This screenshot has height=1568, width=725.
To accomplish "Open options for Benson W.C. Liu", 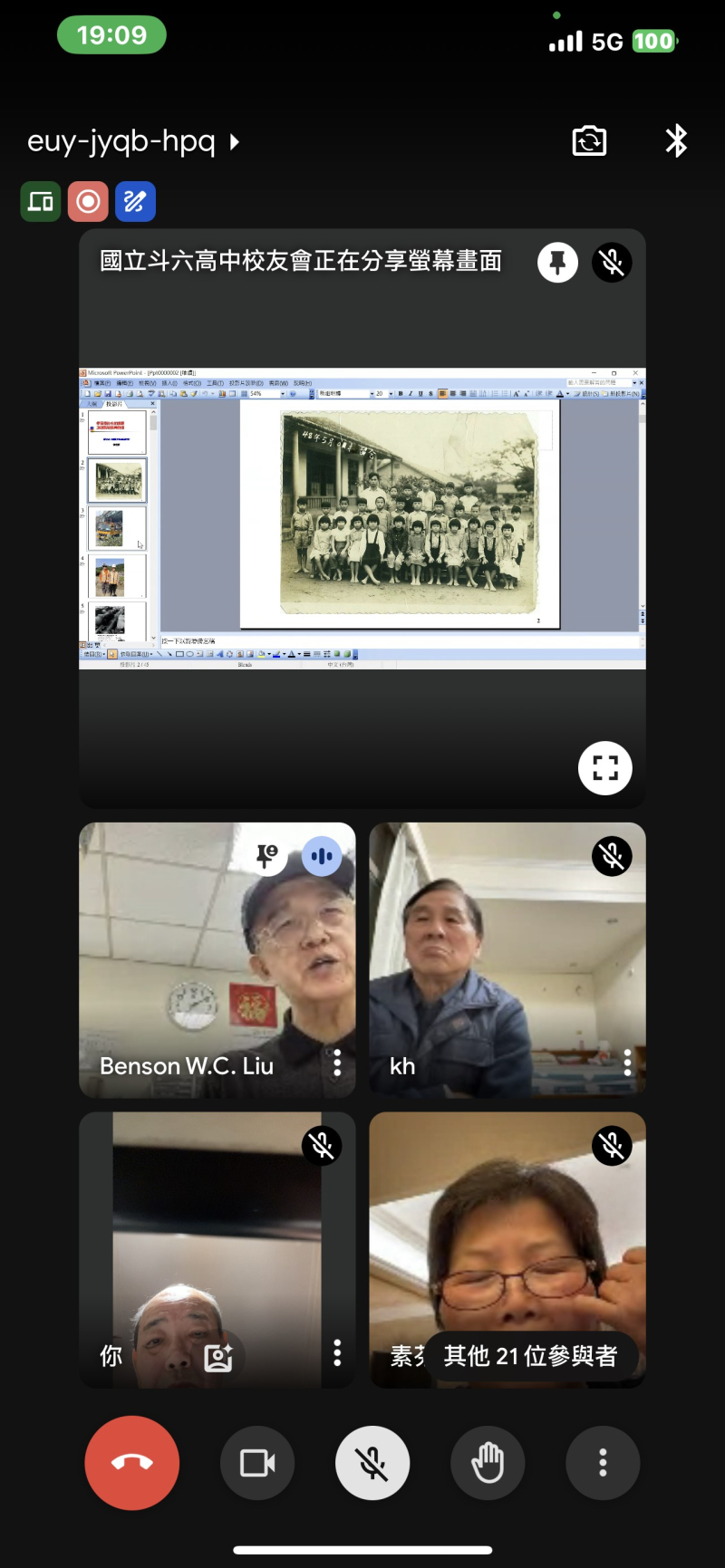I will (x=337, y=1063).
